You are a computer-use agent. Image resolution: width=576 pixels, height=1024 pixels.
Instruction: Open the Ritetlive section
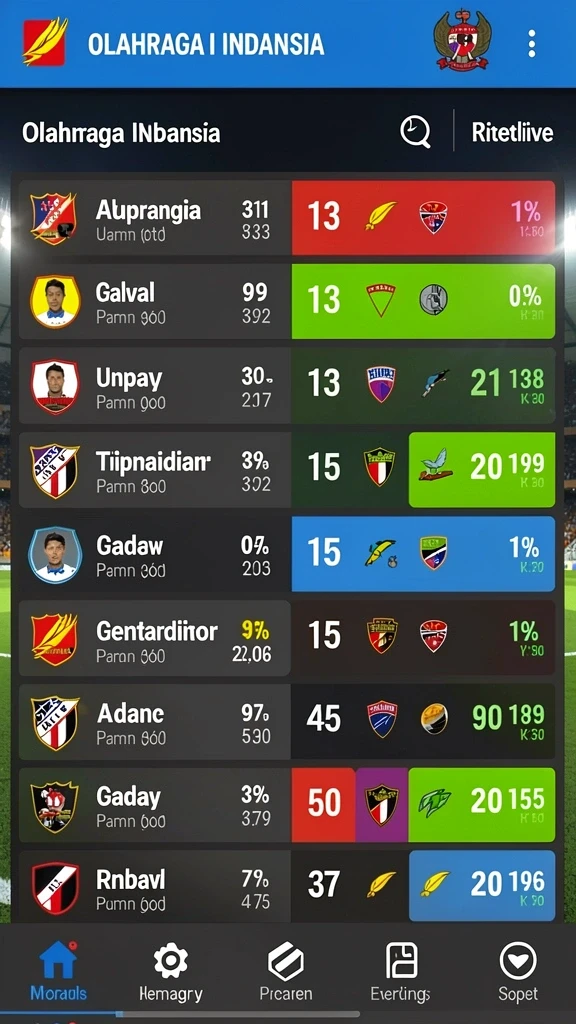point(512,133)
